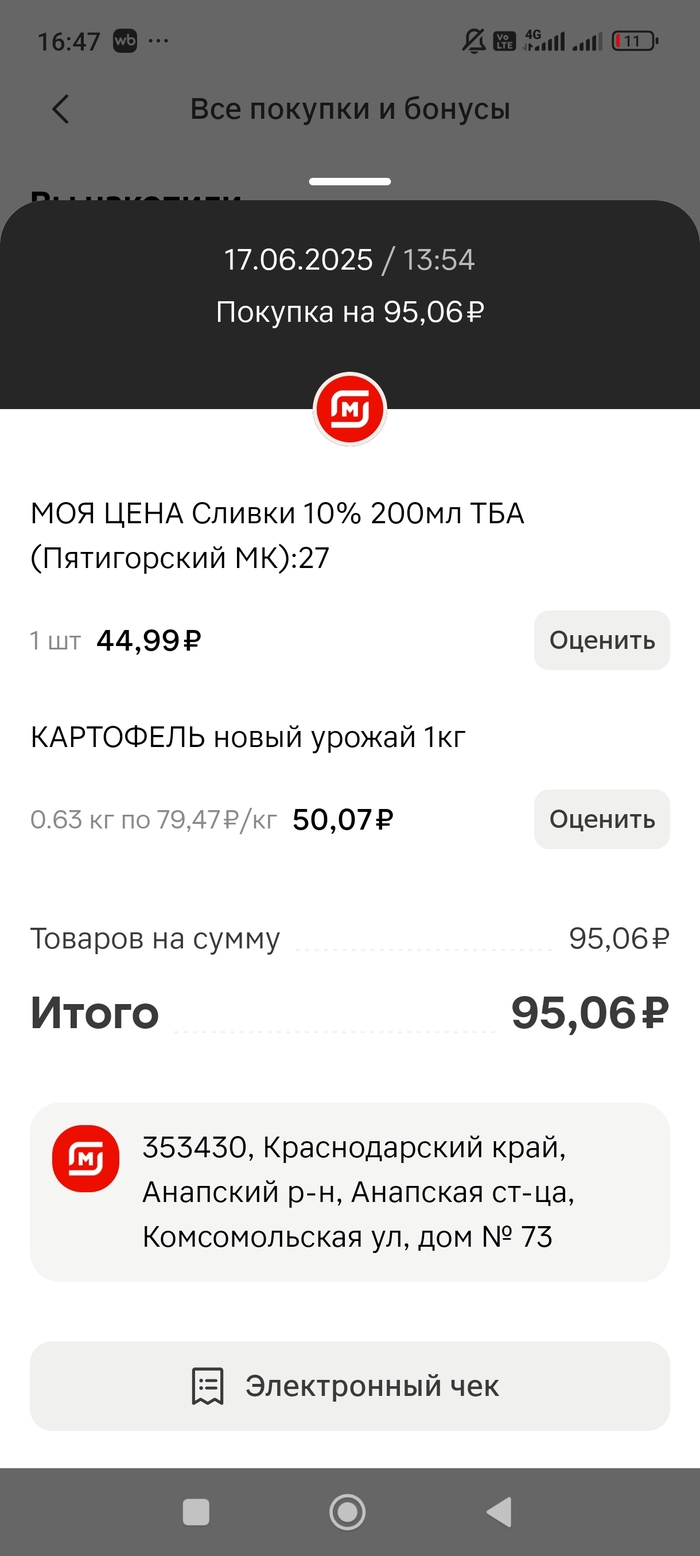Tap the bottom sheet drag handle
This screenshot has height=1556, width=700.
tap(349, 182)
